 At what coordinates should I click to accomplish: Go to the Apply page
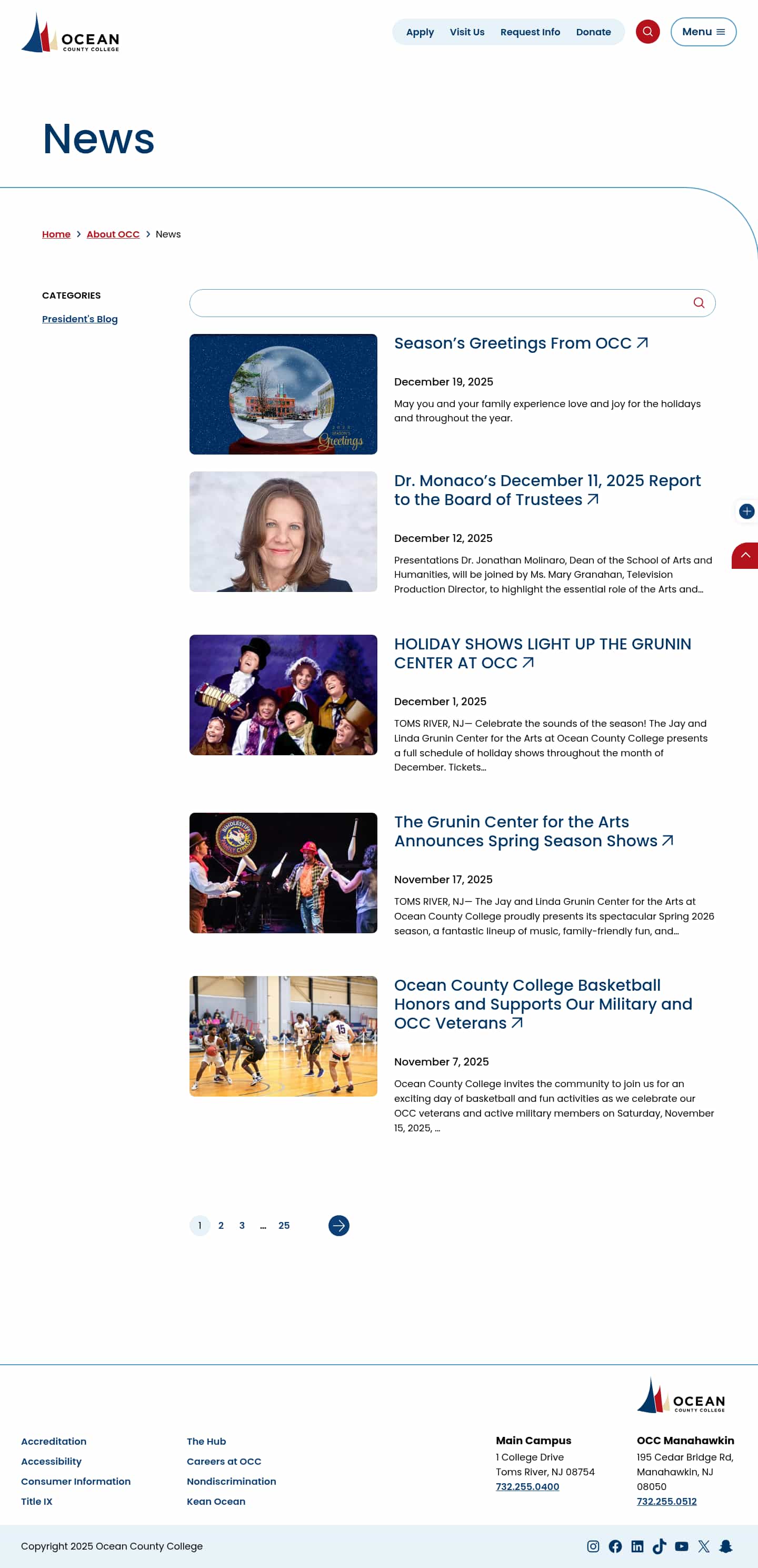point(420,32)
